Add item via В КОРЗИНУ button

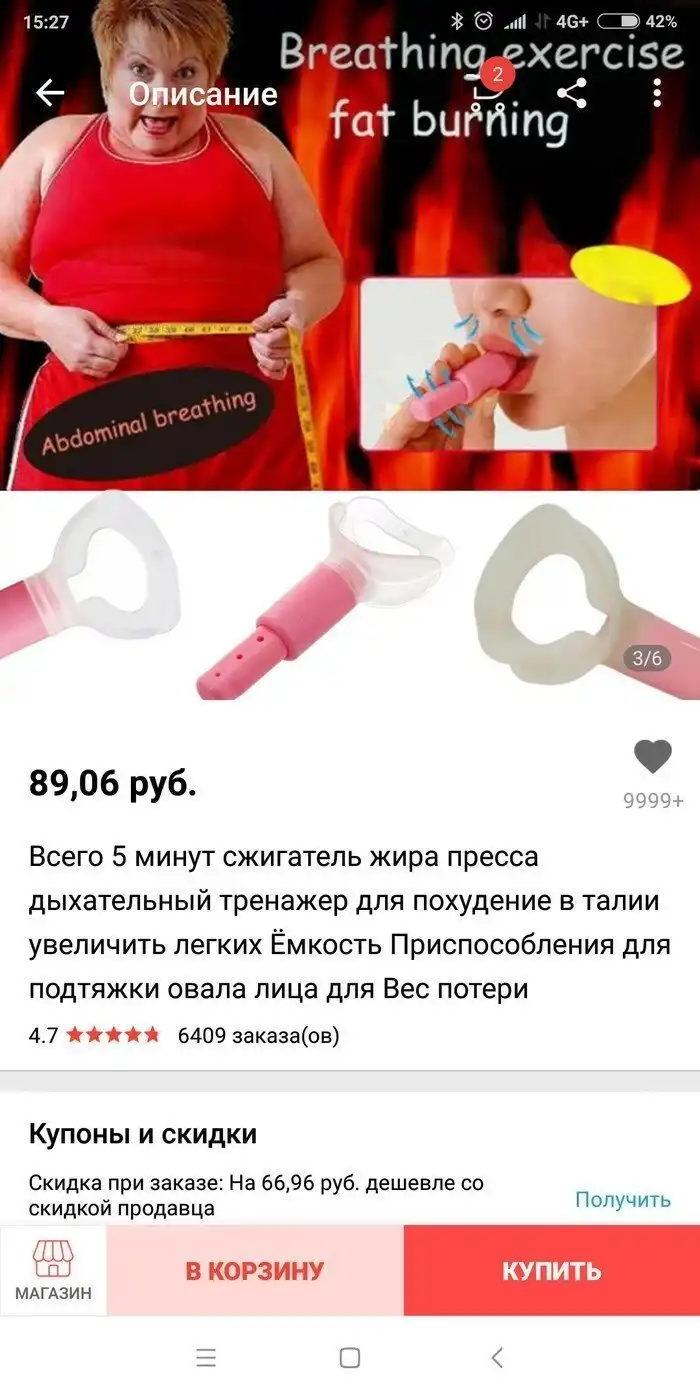(x=255, y=1271)
